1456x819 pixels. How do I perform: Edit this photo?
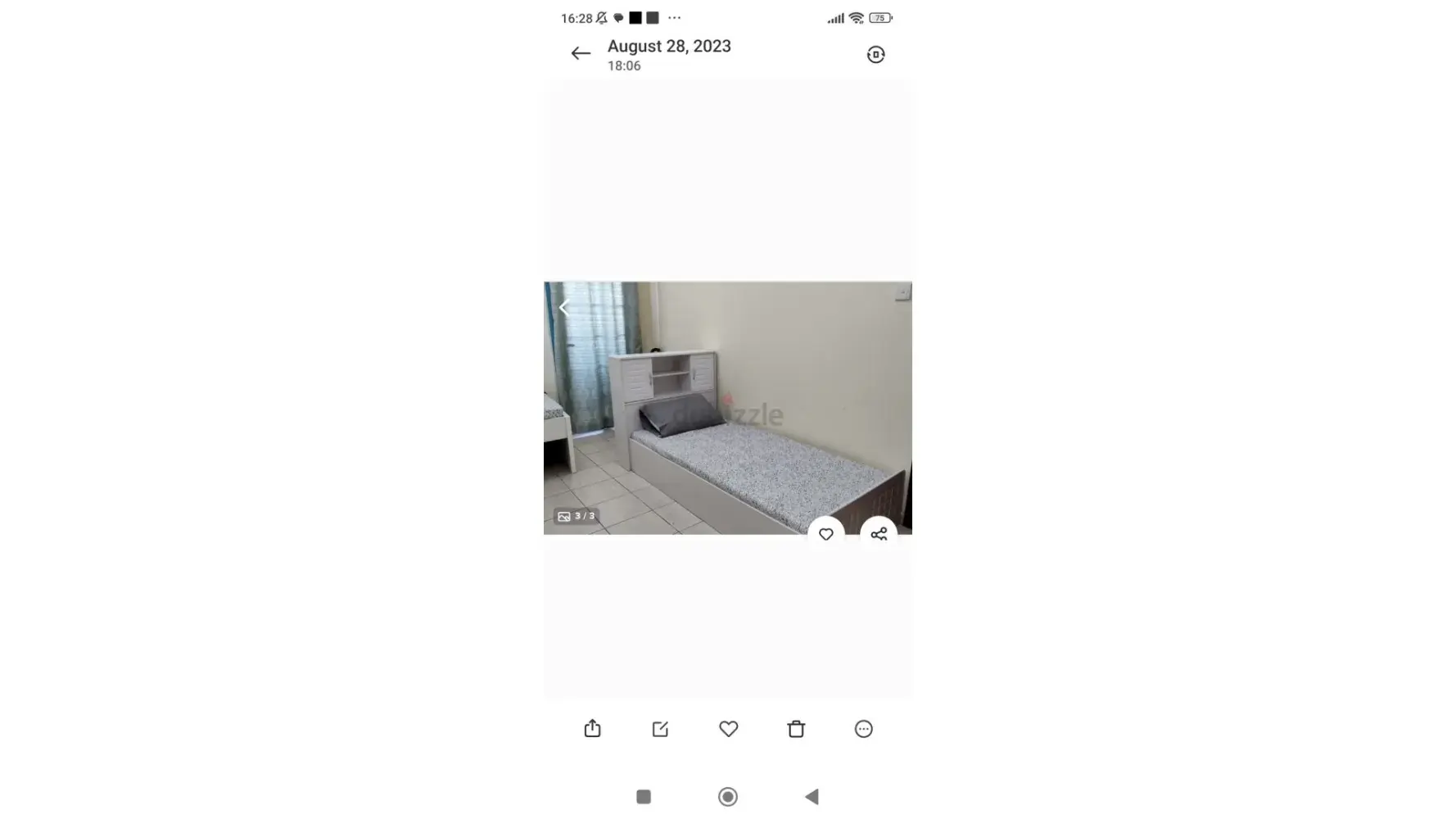pyautogui.click(x=660, y=729)
